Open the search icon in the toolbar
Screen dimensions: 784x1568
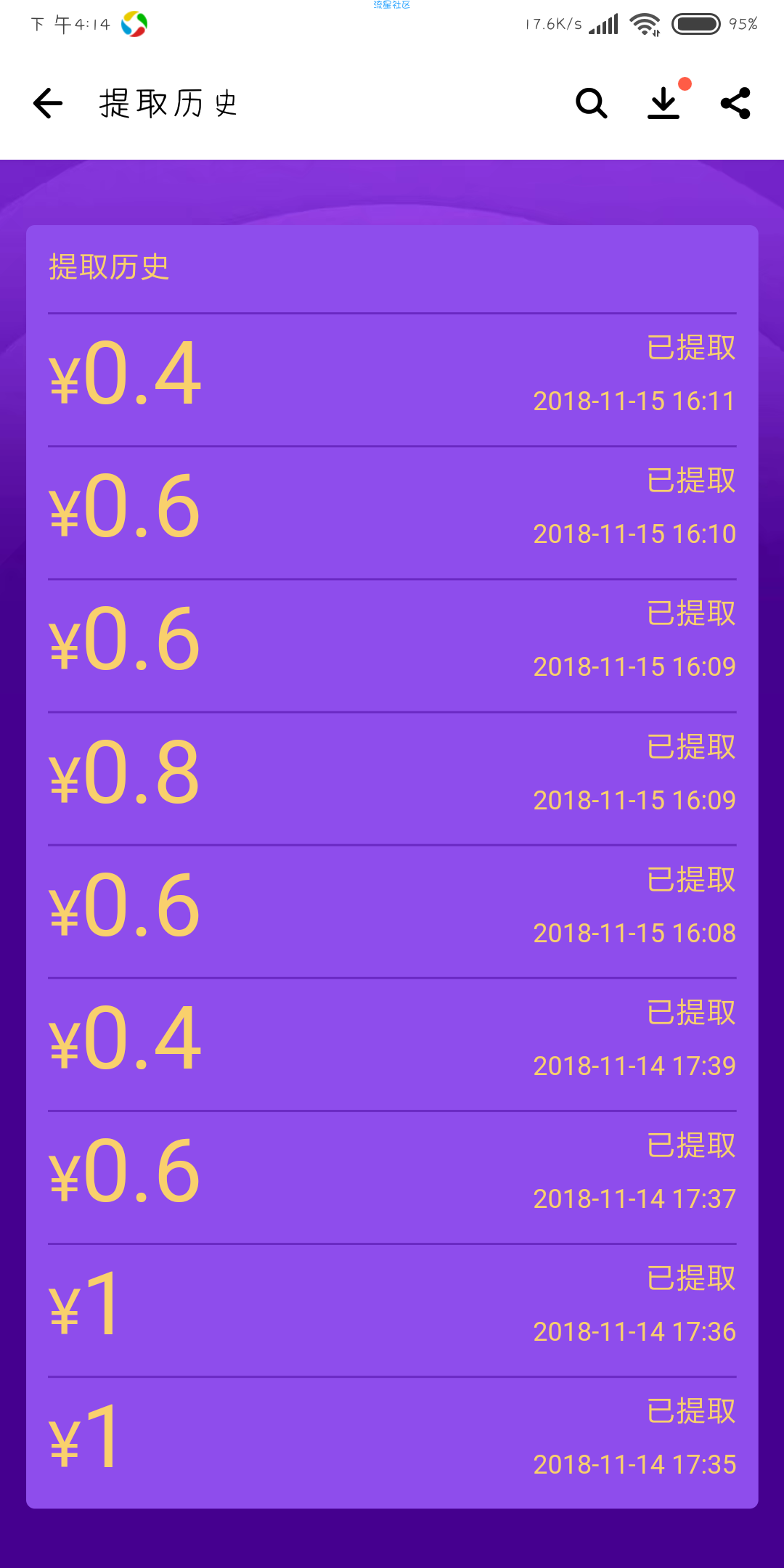click(592, 103)
